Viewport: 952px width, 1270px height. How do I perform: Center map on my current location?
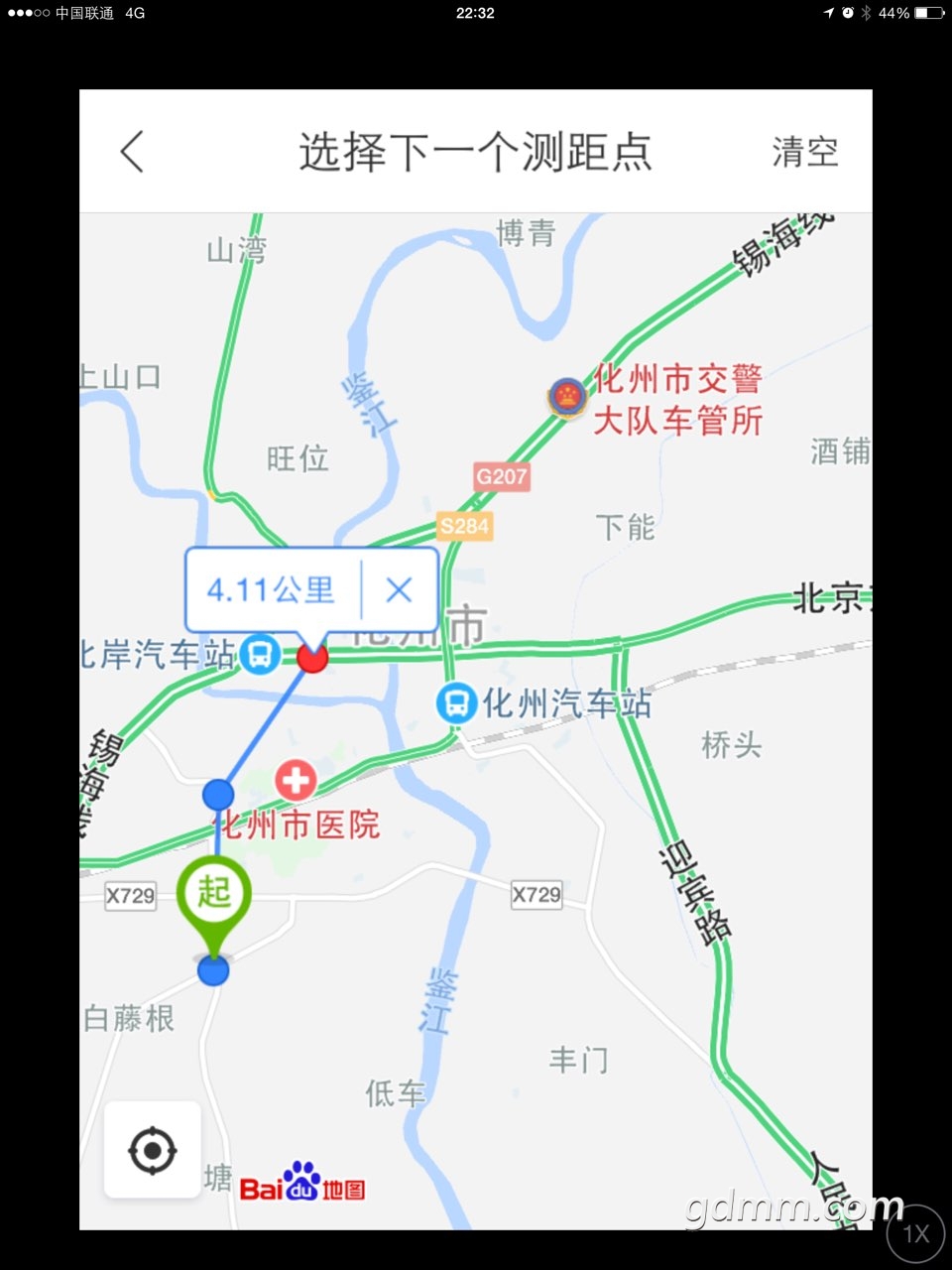coord(153,1151)
